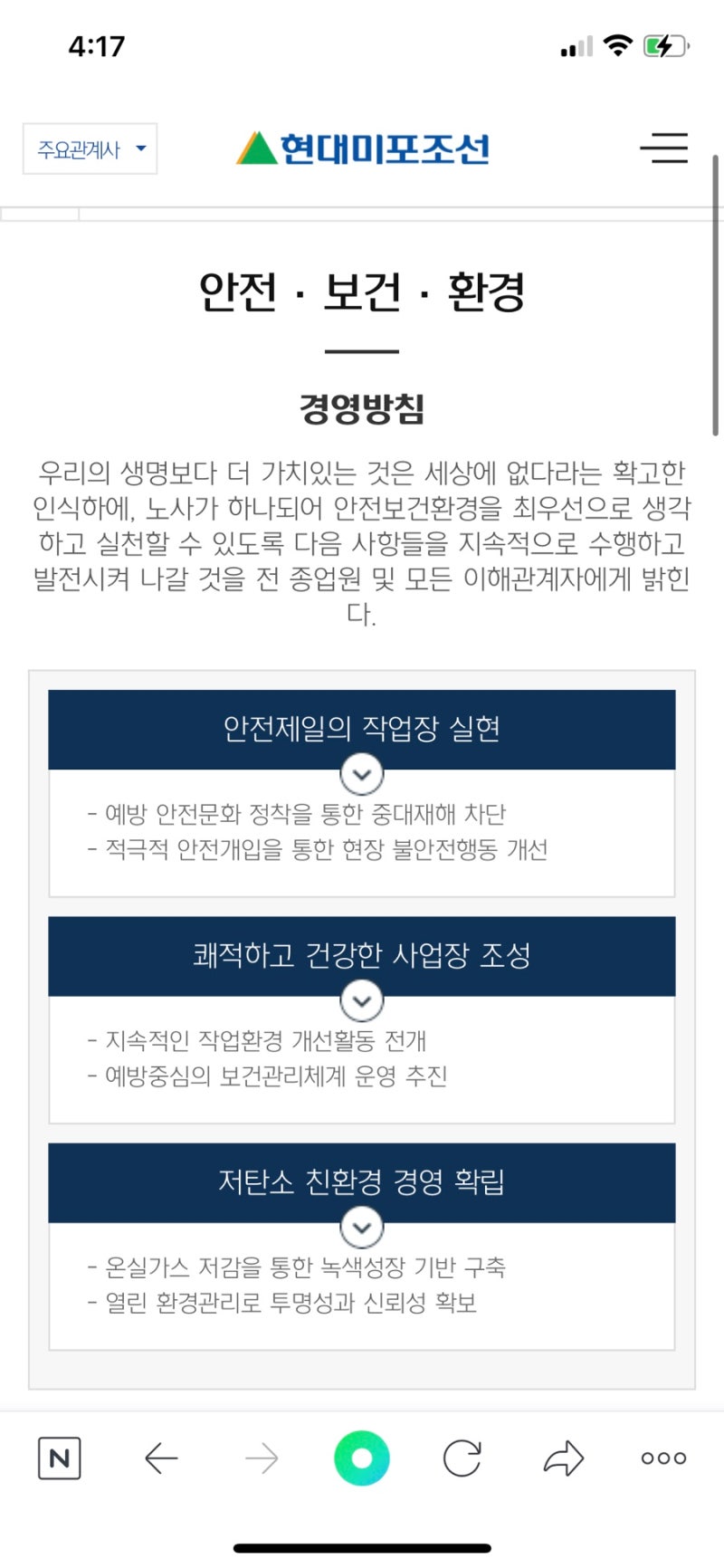Tap the green center browser button

(x=362, y=1458)
